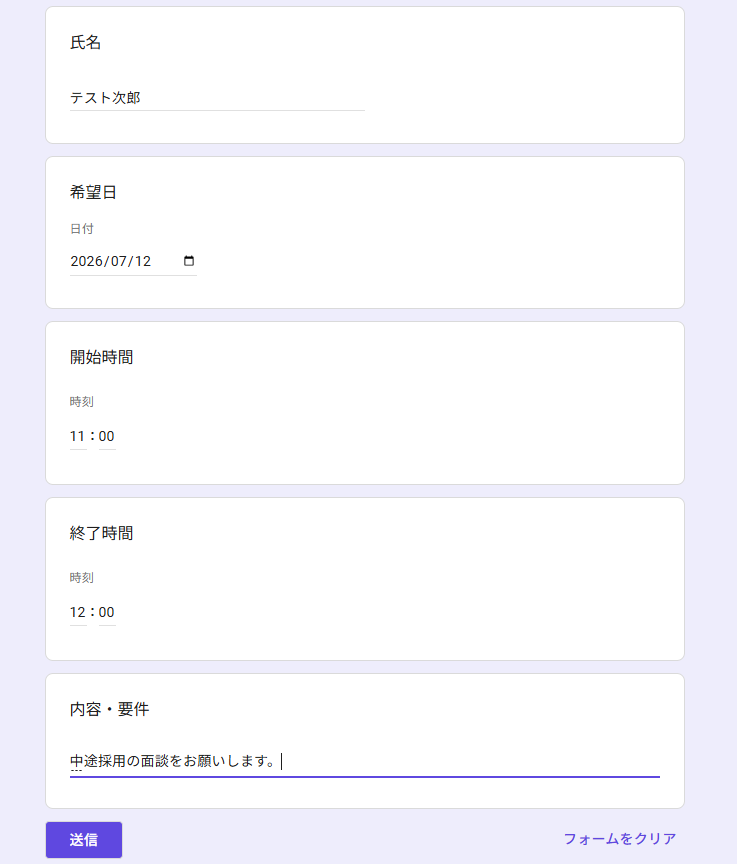Image resolution: width=737 pixels, height=864 pixels.
Task: Tap the 氏名 name text field
Action: tap(217, 98)
